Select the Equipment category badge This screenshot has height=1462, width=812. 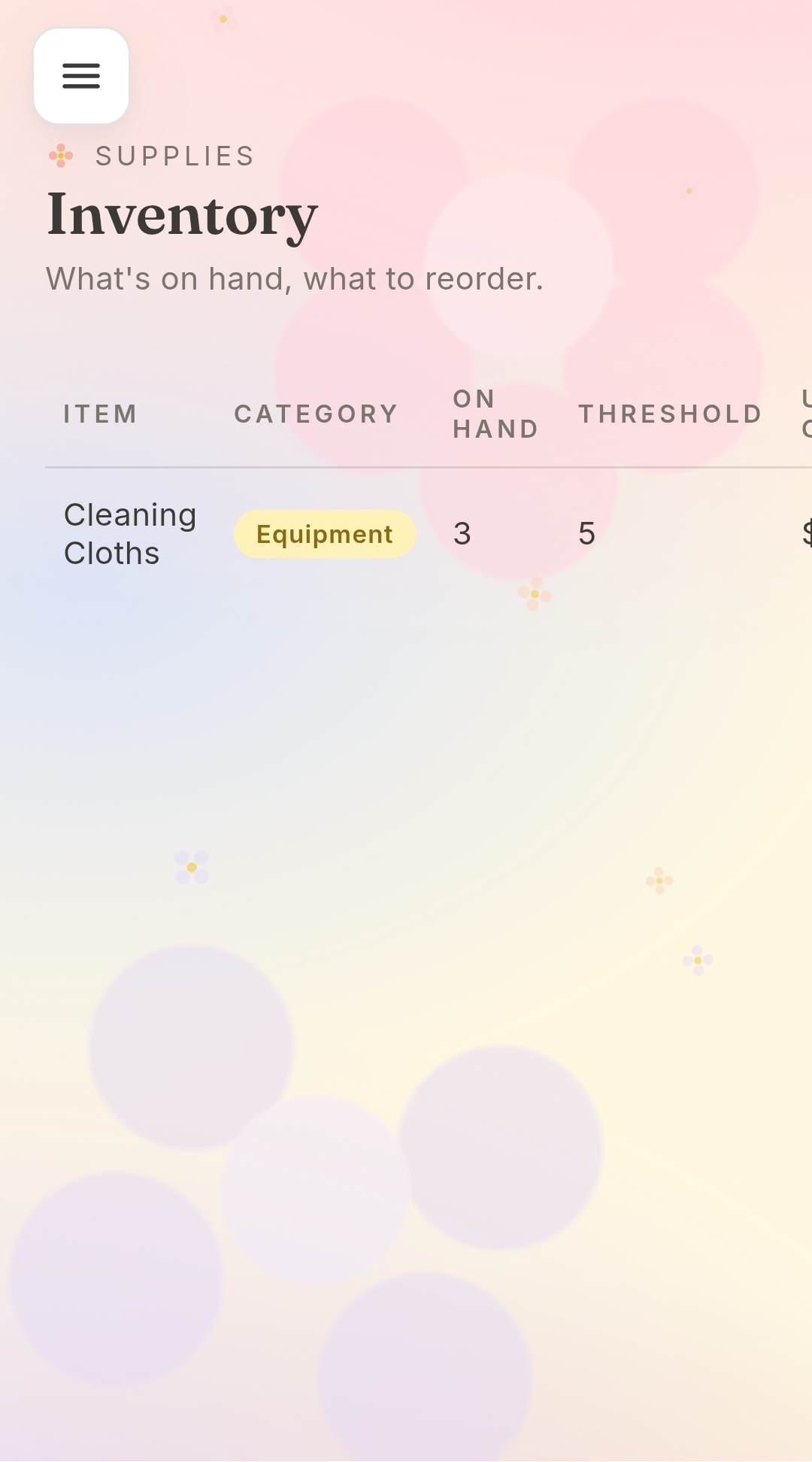[324, 533]
